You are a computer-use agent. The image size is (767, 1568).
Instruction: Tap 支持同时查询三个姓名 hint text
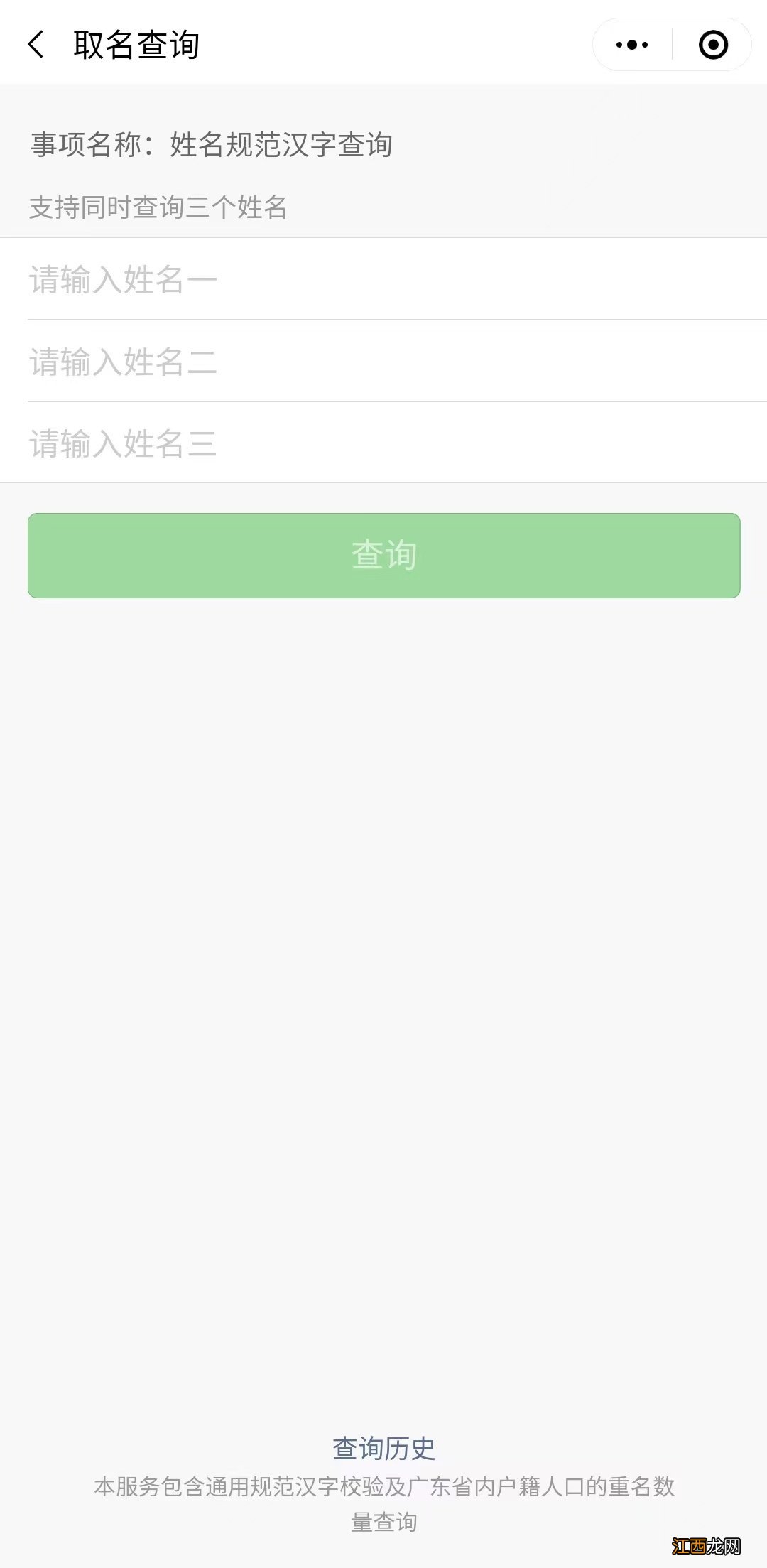pos(159,205)
